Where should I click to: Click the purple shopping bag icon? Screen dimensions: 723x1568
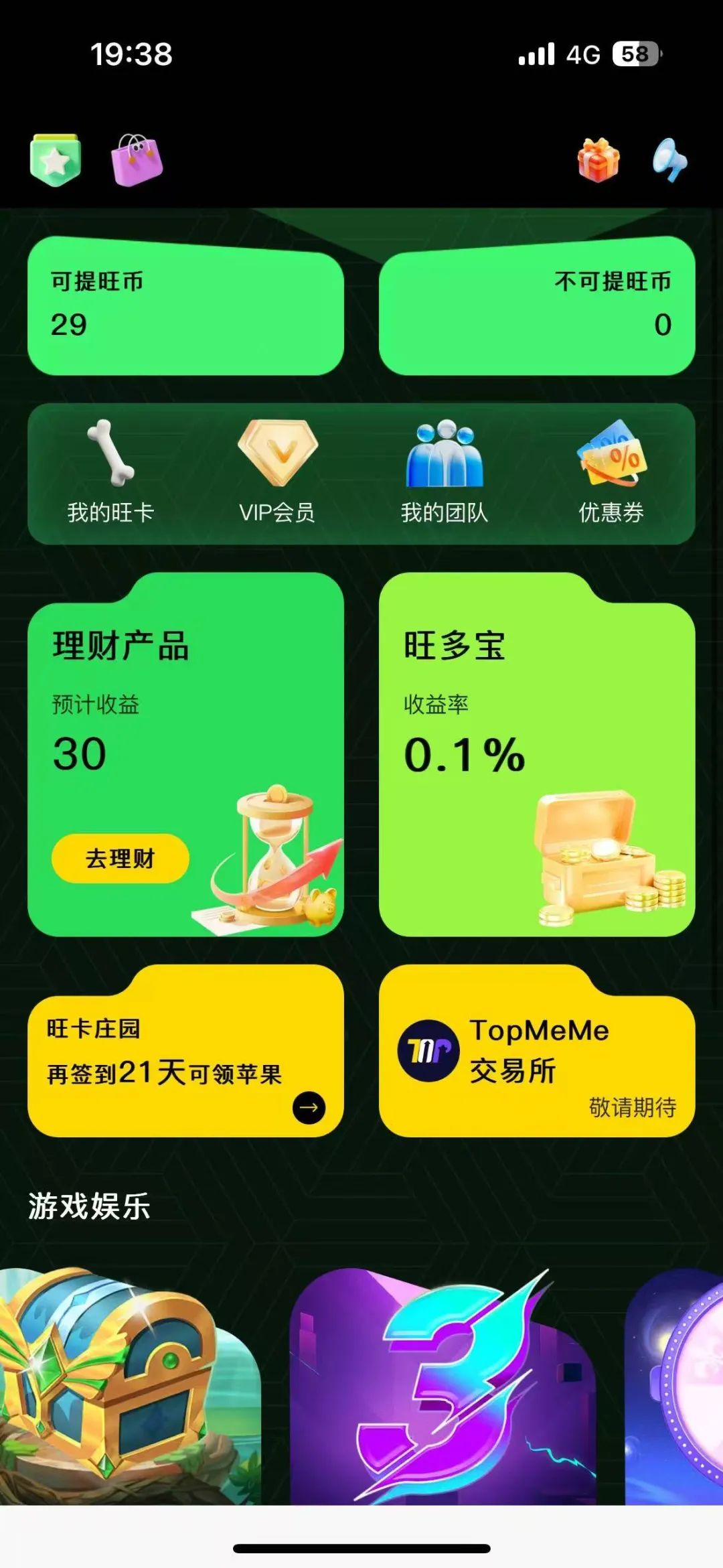point(137,161)
